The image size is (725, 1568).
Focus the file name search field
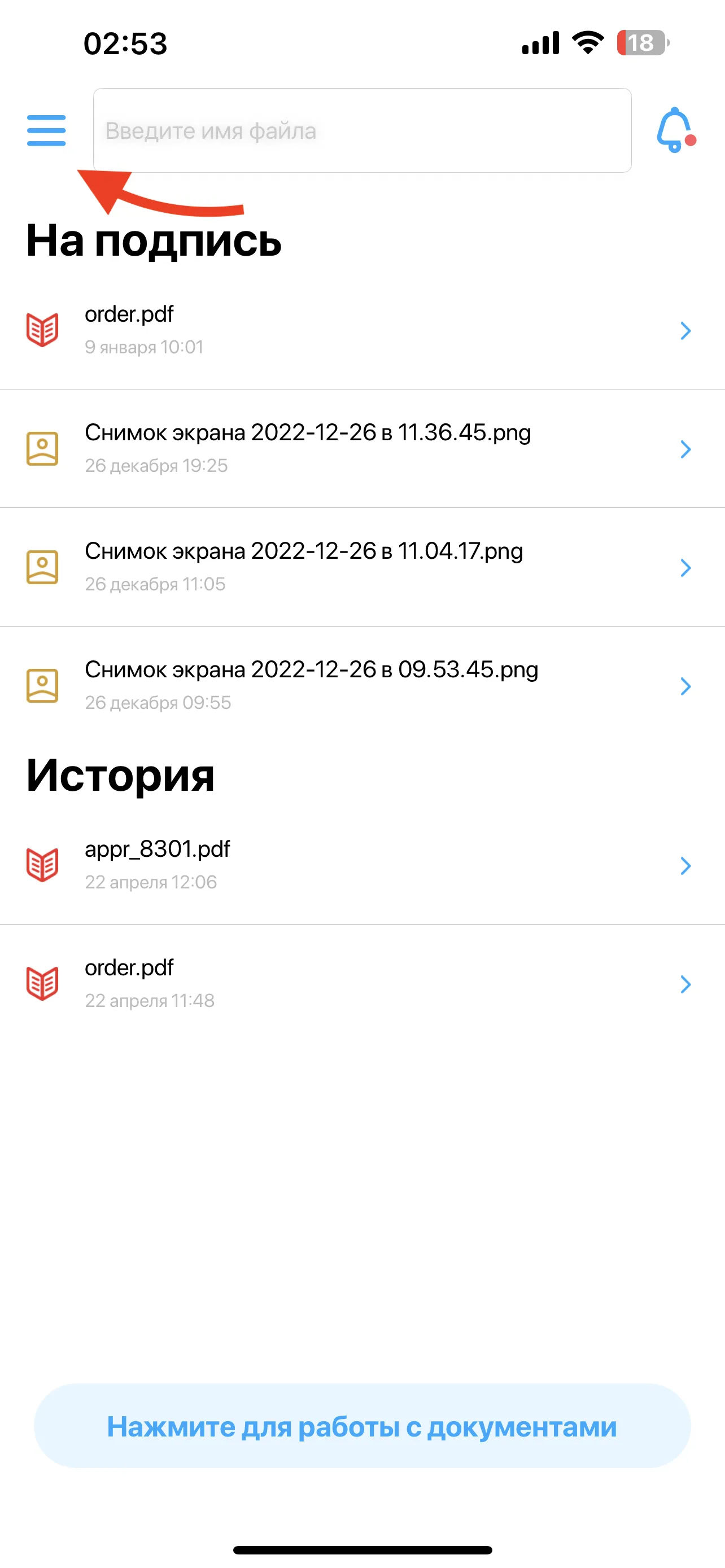pyautogui.click(x=362, y=130)
